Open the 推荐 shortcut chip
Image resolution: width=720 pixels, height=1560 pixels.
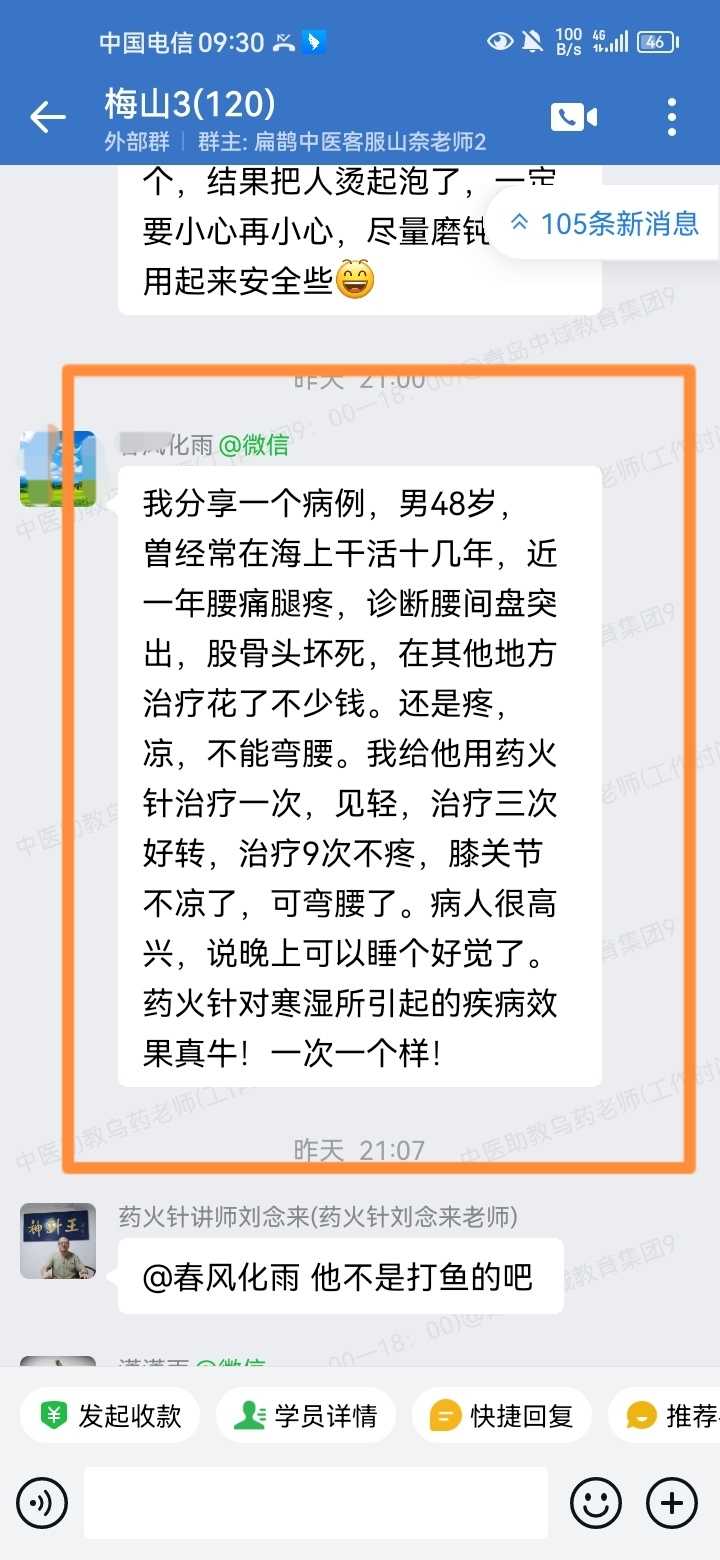(x=670, y=1416)
